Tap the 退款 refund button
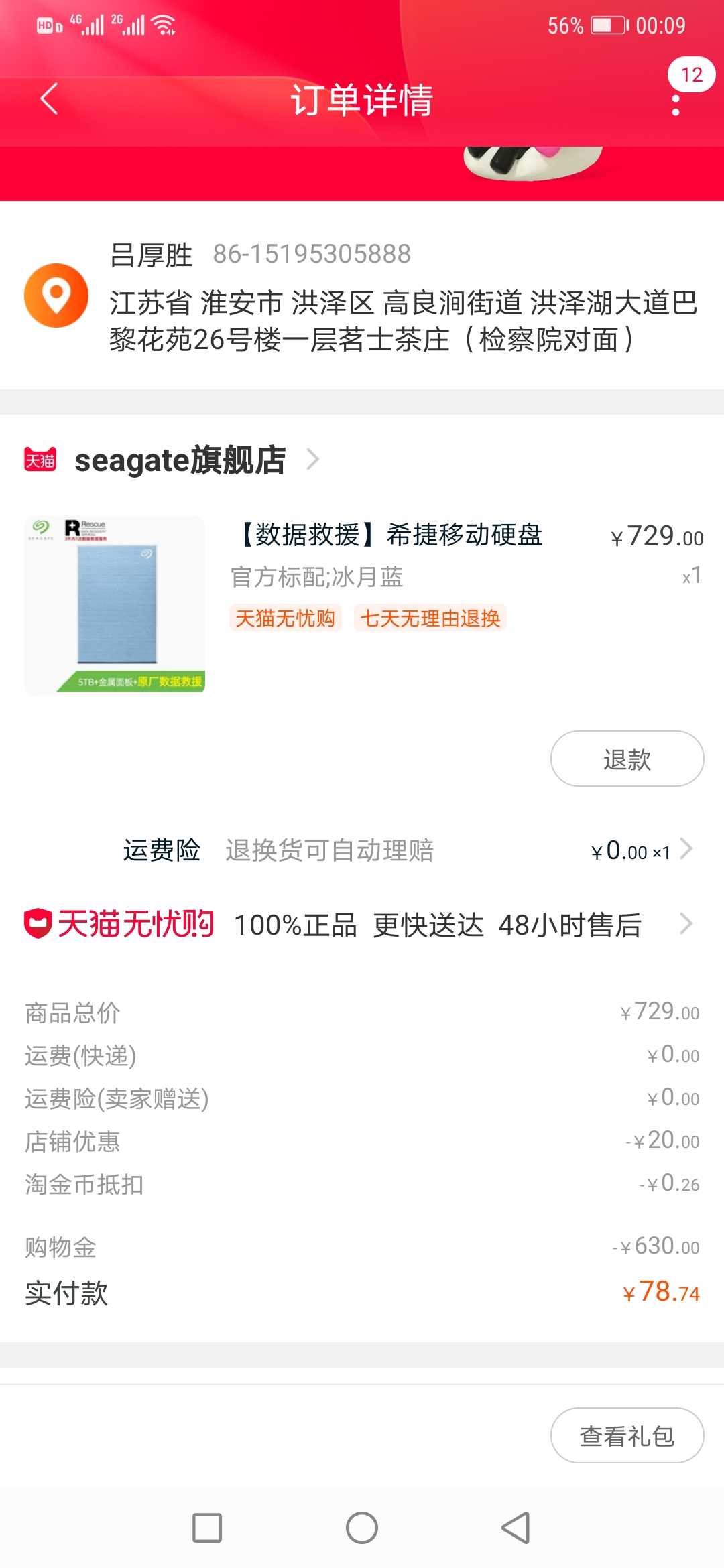The width and height of the screenshot is (724, 1568). (627, 759)
